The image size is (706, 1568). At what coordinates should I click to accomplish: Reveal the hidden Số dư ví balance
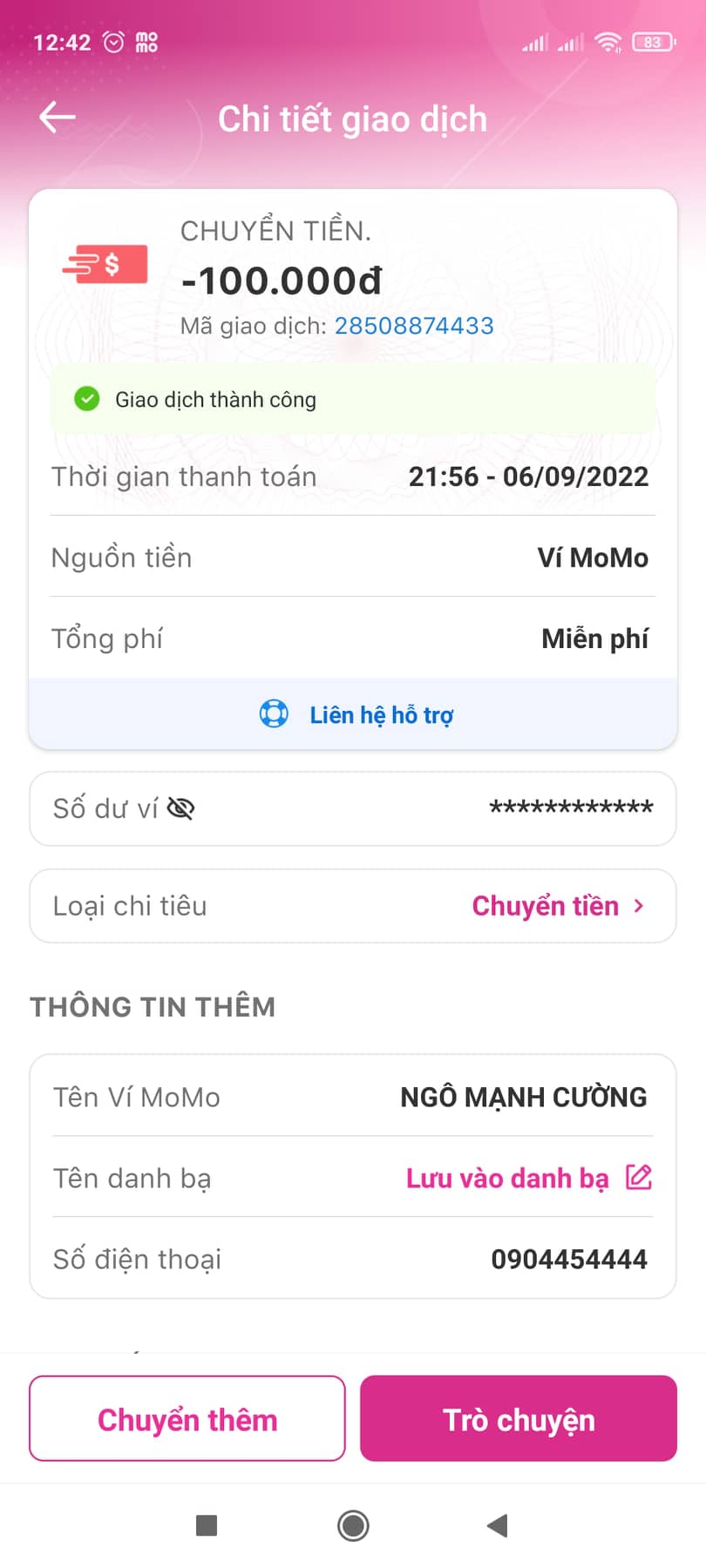pos(180,809)
